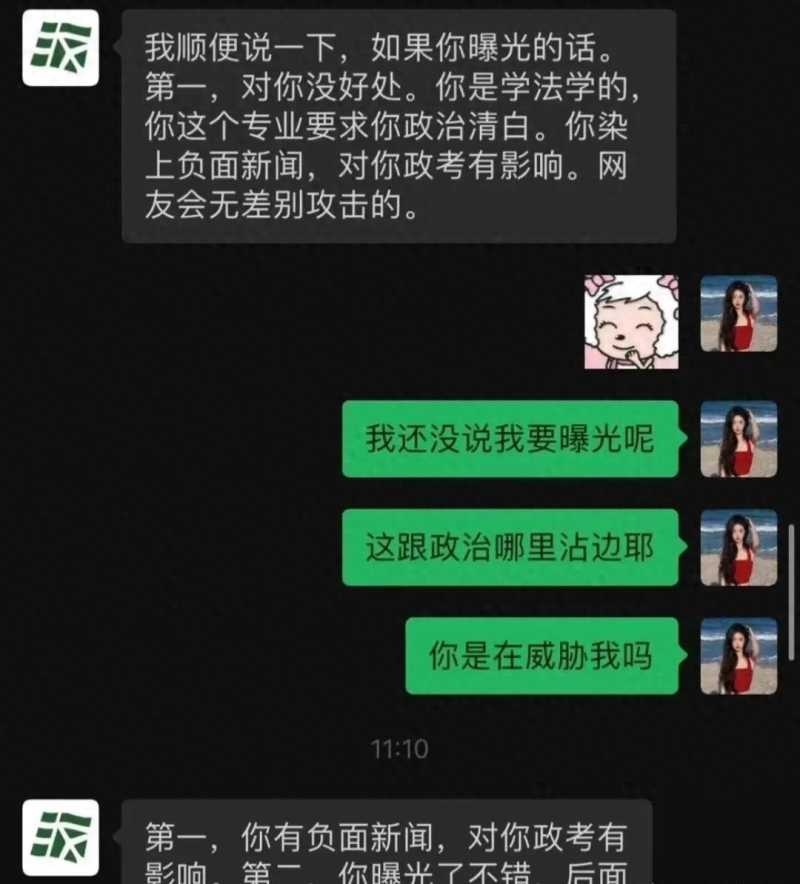The height and width of the screenshot is (884, 800).
Task: Open the sheep cartoon sticker
Action: click(631, 322)
